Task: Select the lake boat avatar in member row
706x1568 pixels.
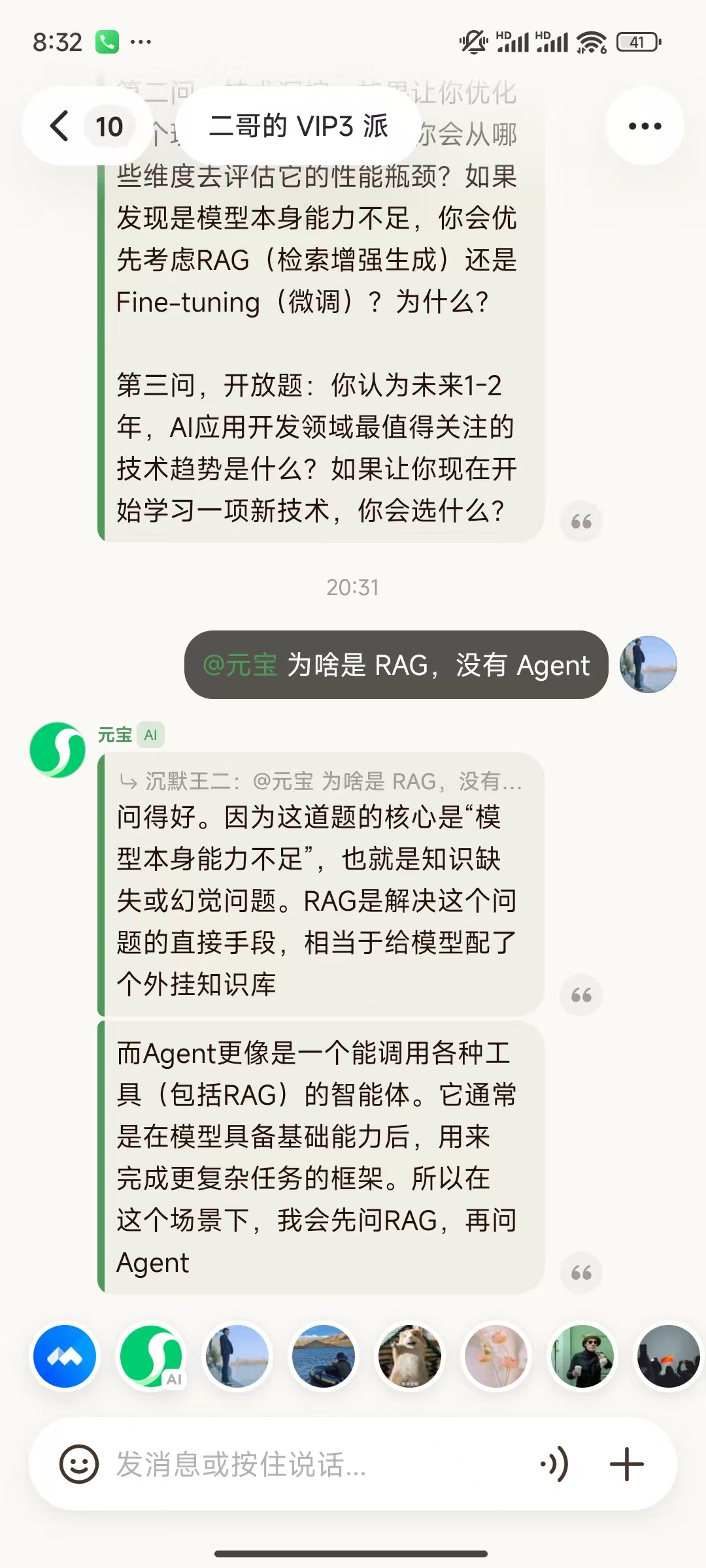Action: [x=324, y=1356]
